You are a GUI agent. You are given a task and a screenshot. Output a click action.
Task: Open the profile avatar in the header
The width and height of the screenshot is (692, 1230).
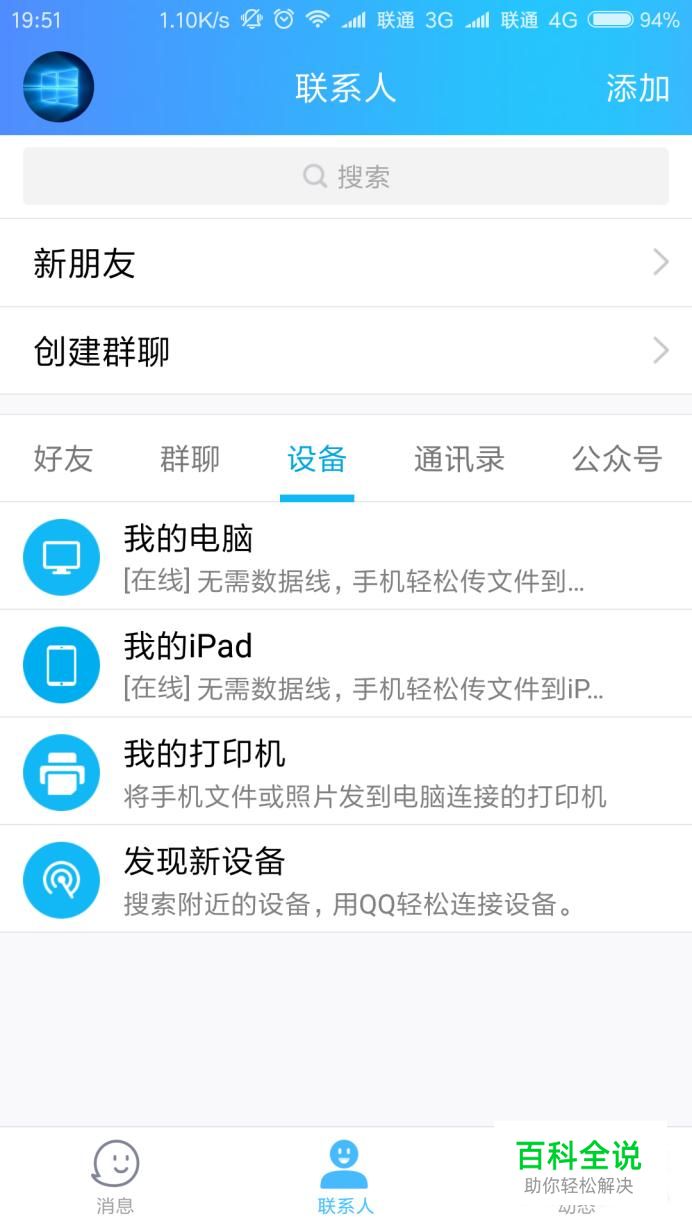pos(58,87)
